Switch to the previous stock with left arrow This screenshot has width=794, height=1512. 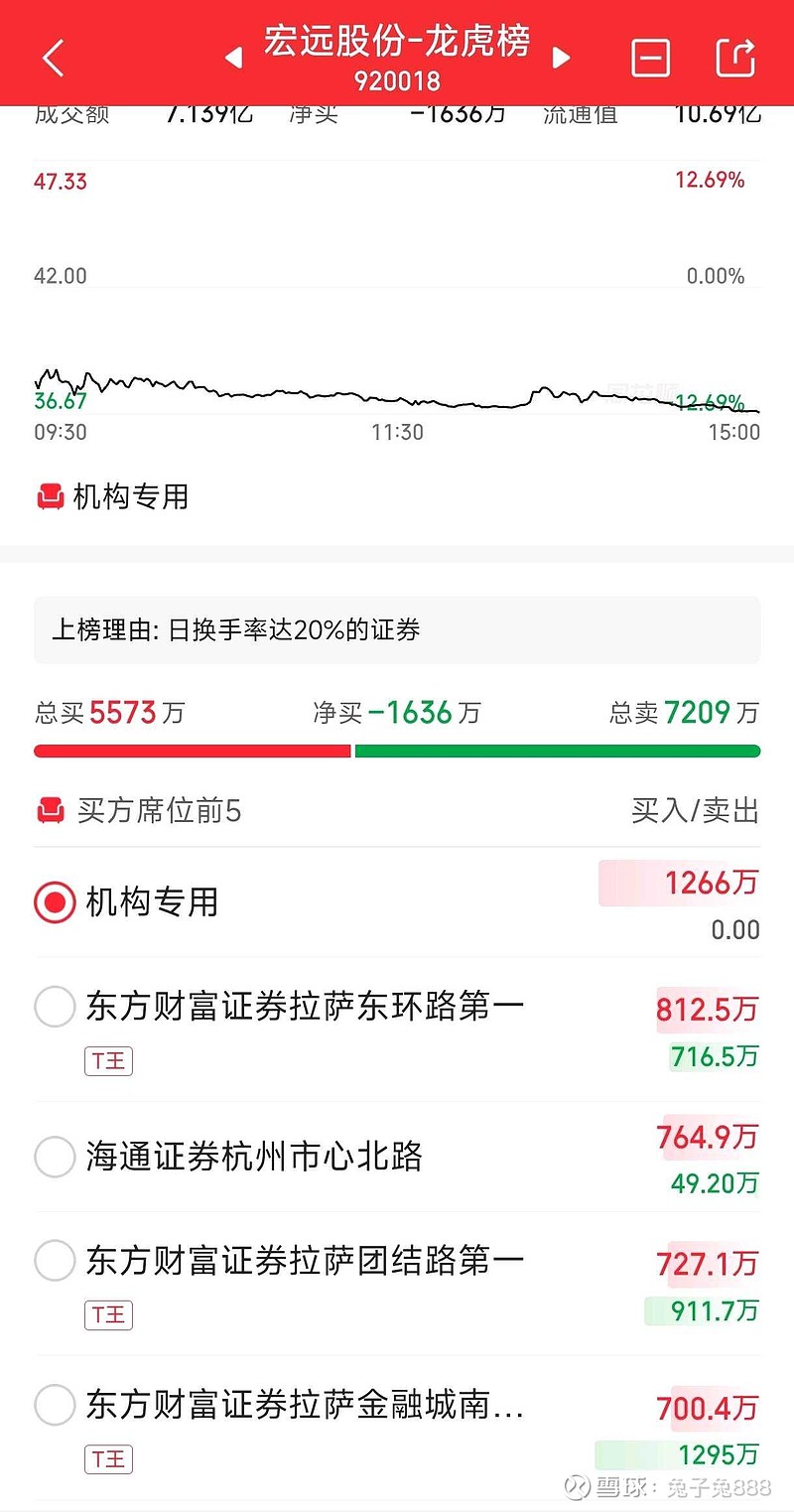pos(234,59)
